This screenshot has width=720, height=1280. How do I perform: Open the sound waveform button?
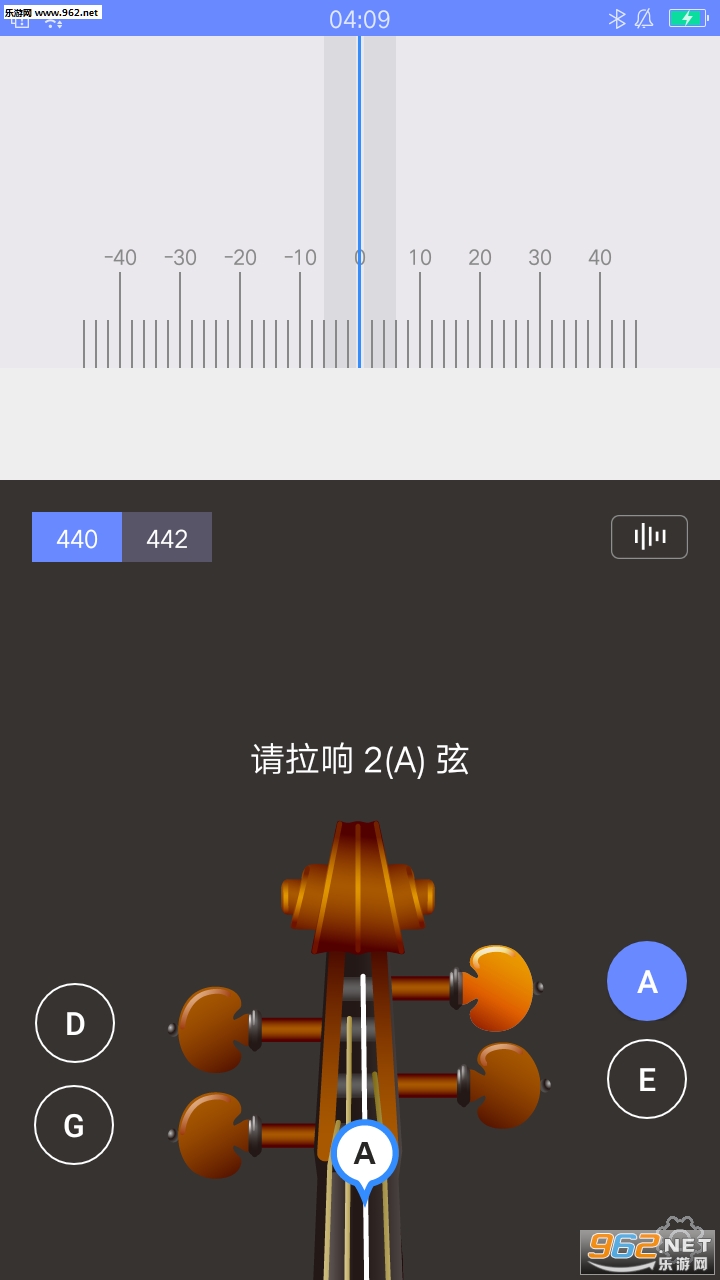649,537
